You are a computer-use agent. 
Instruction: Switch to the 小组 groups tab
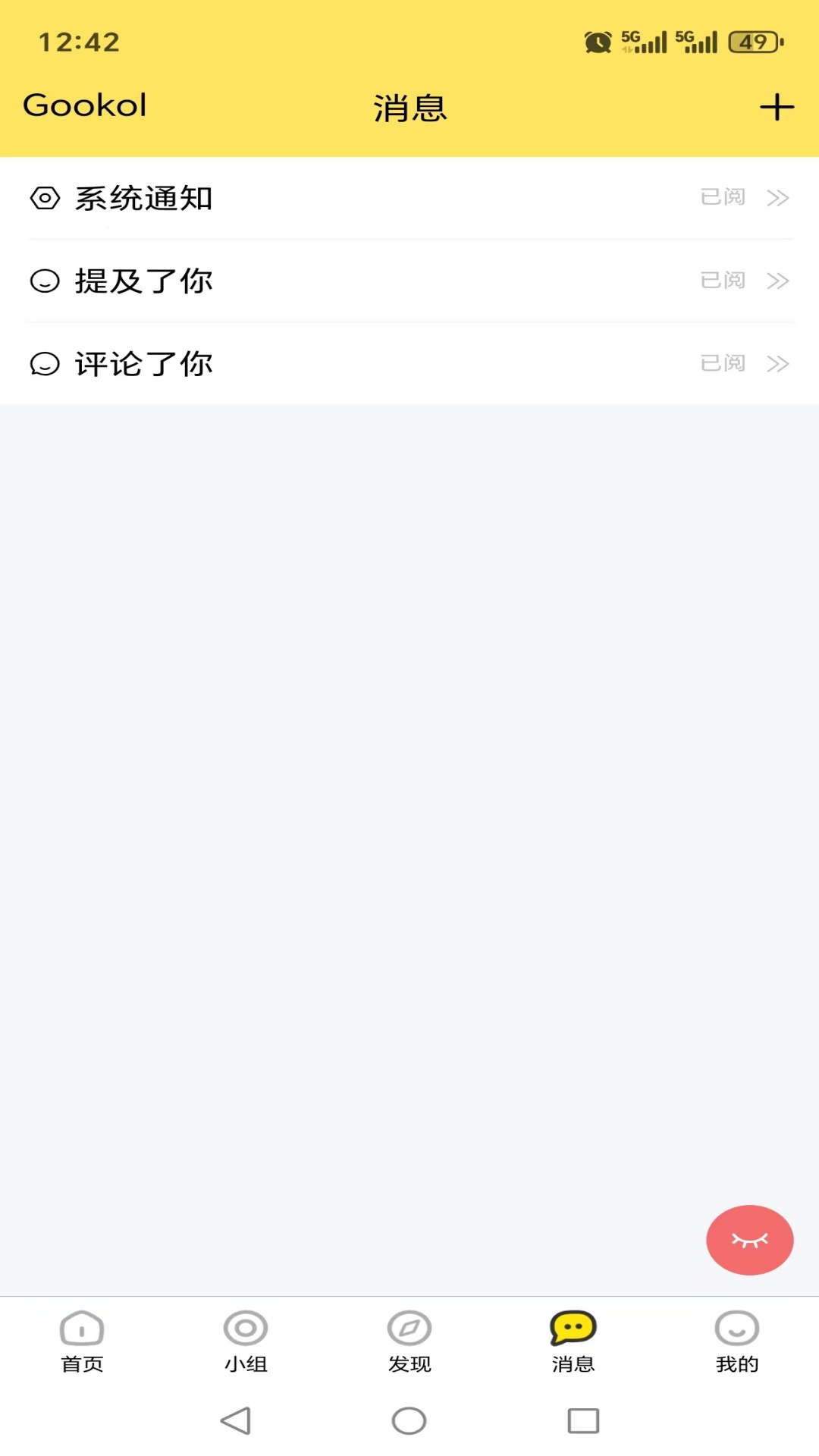[x=246, y=1342]
